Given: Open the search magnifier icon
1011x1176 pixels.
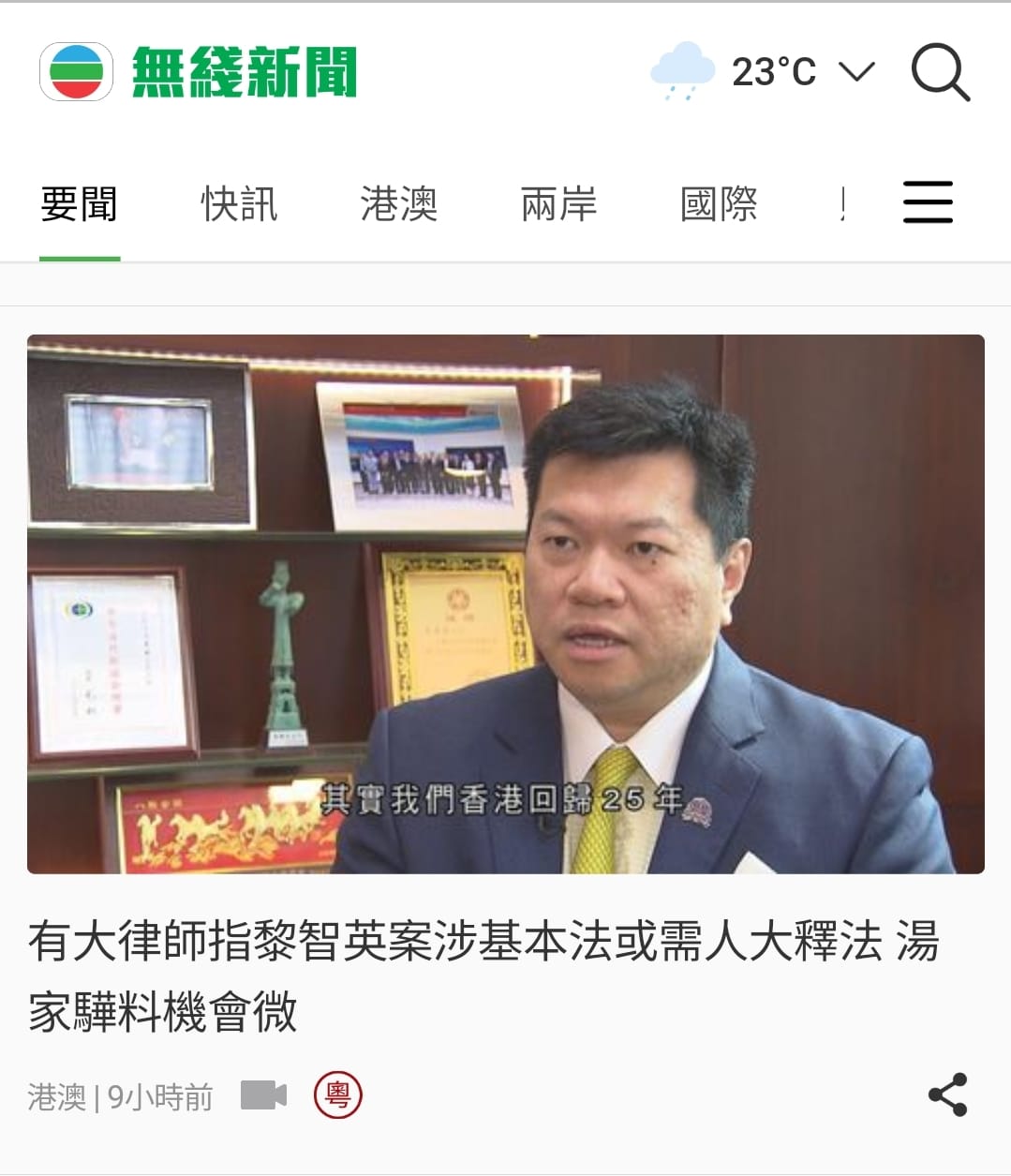Looking at the screenshot, I should (940, 72).
